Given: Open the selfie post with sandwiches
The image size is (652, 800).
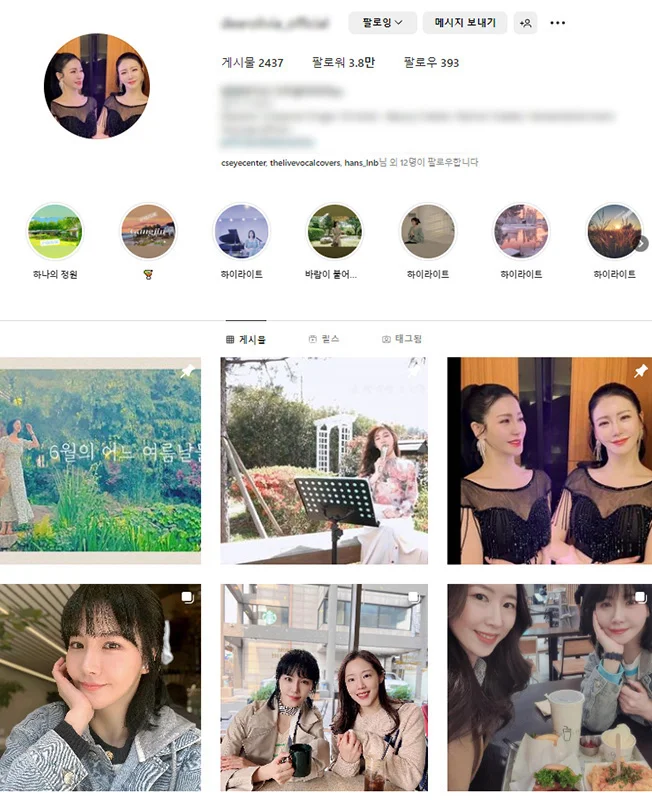Looking at the screenshot, I should (549, 688).
